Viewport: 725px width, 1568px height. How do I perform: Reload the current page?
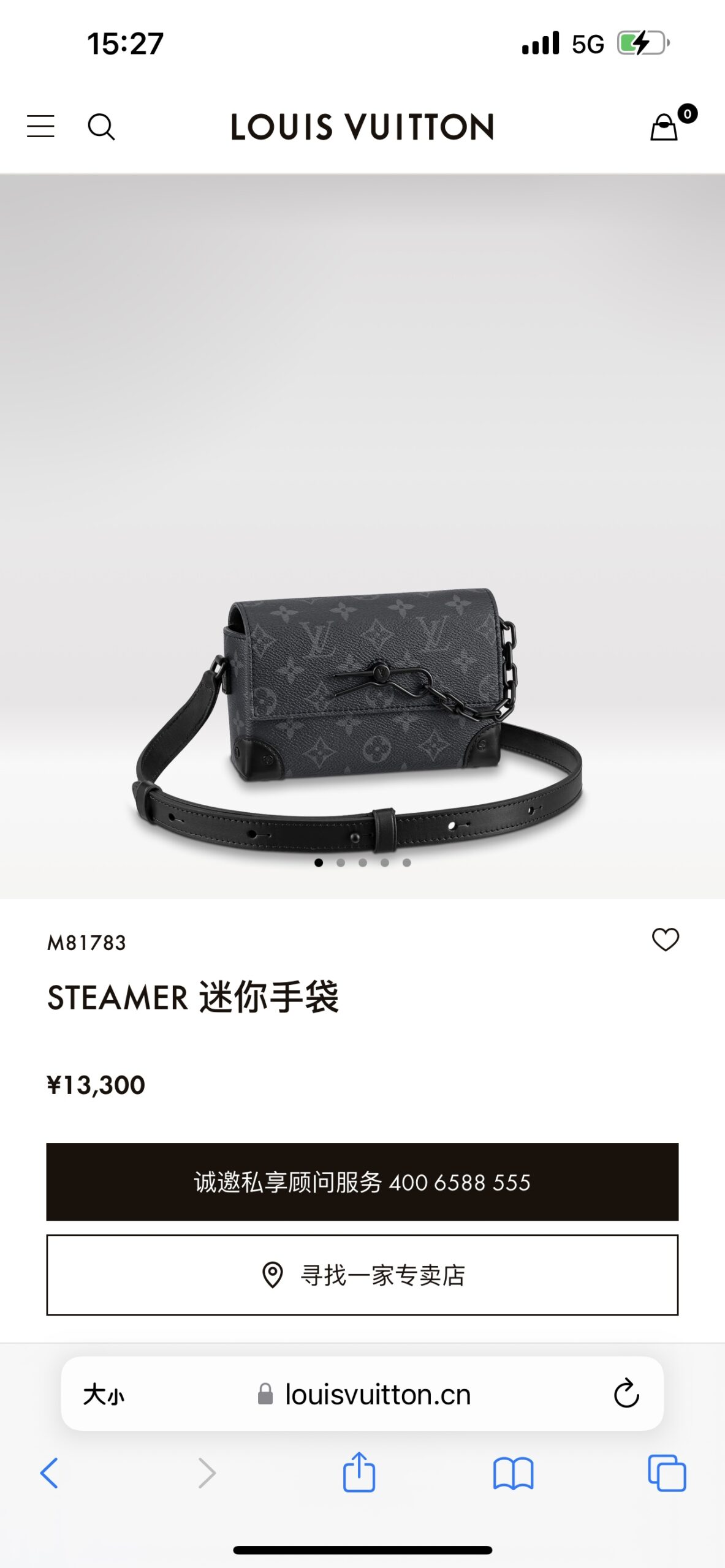(626, 1393)
